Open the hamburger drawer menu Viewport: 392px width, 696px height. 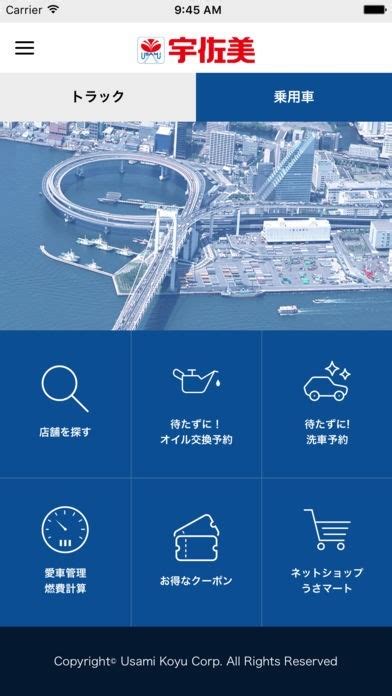click(x=24, y=48)
